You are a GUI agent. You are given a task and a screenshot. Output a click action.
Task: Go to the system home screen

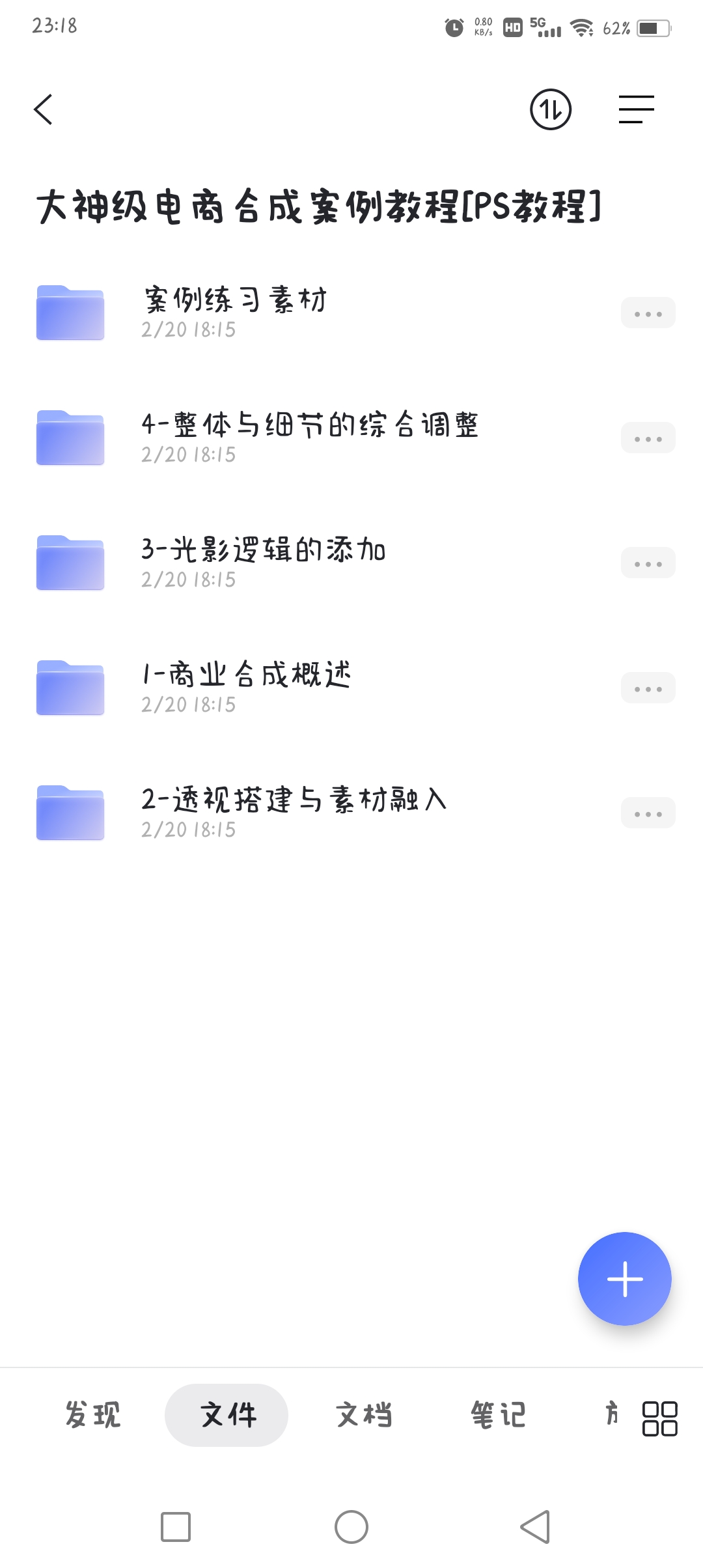pyautogui.click(x=351, y=1527)
